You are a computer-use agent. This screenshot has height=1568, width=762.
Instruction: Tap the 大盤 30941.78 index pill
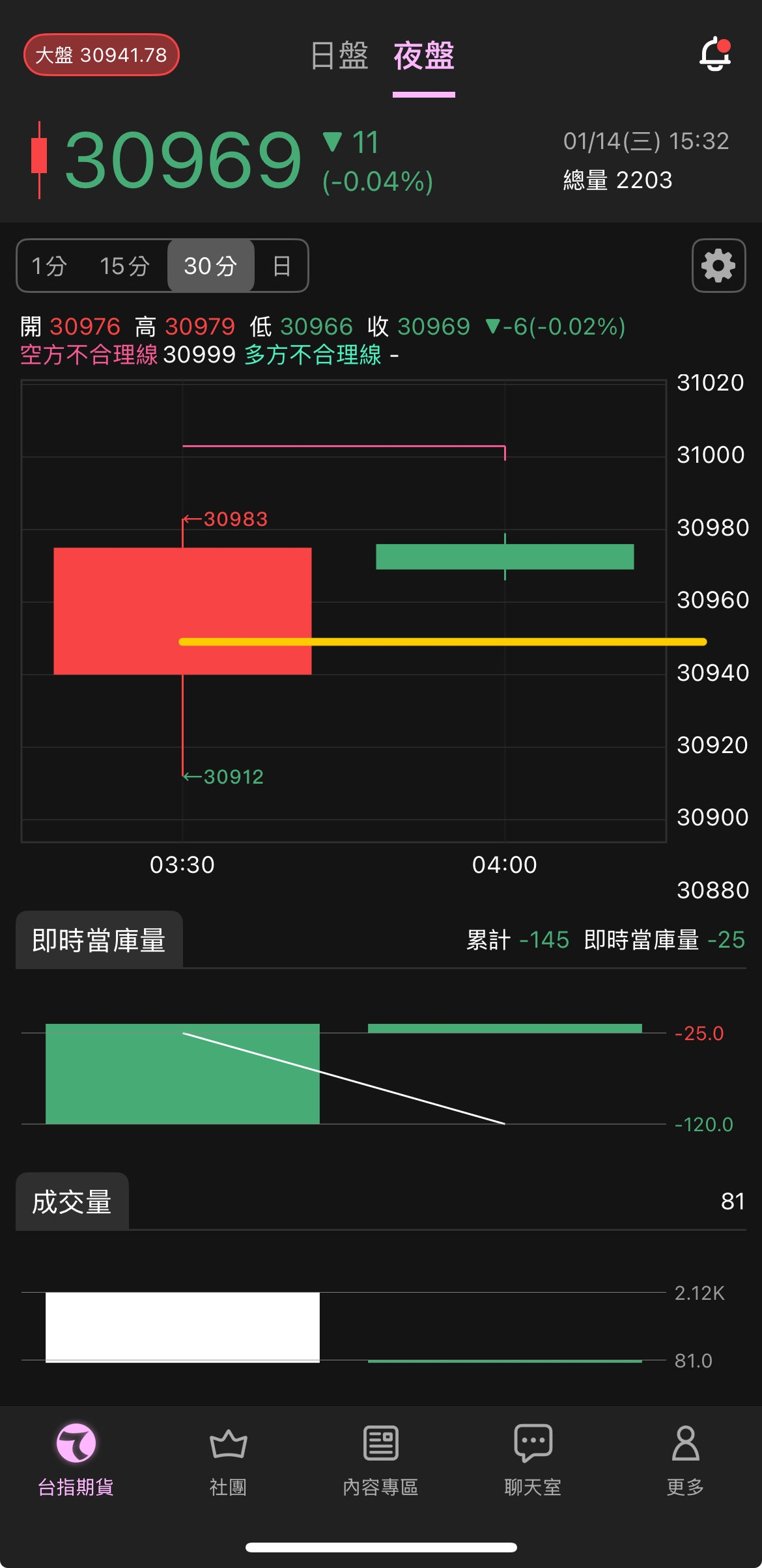(x=101, y=55)
